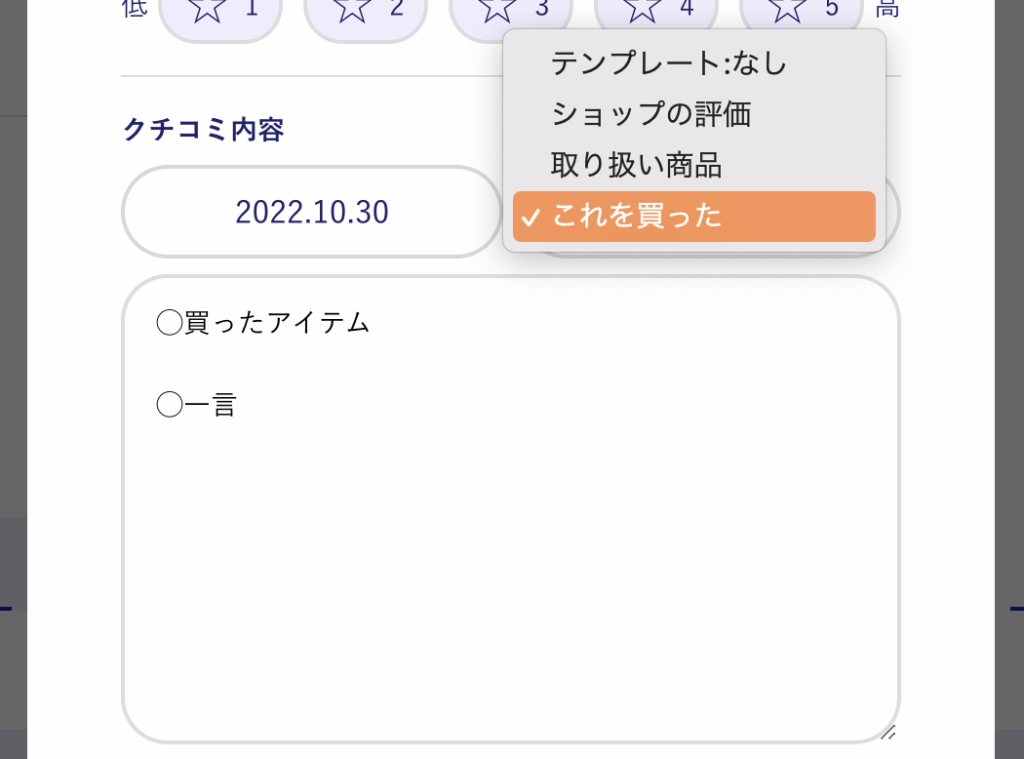Image resolution: width=1024 pixels, height=759 pixels.
Task: Give a 5 star rating
Action: coord(800,12)
